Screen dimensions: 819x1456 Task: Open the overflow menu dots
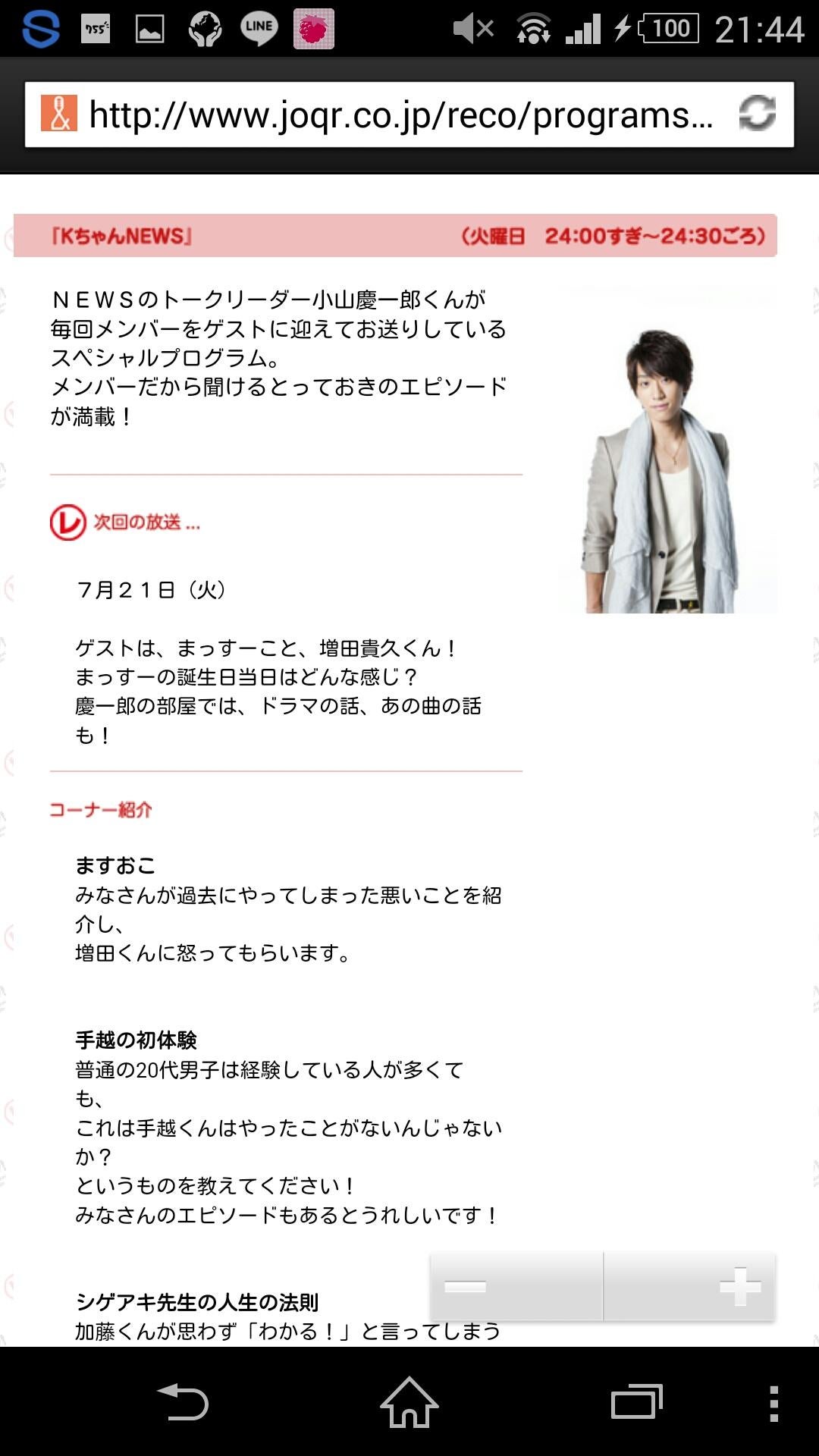point(773,1402)
